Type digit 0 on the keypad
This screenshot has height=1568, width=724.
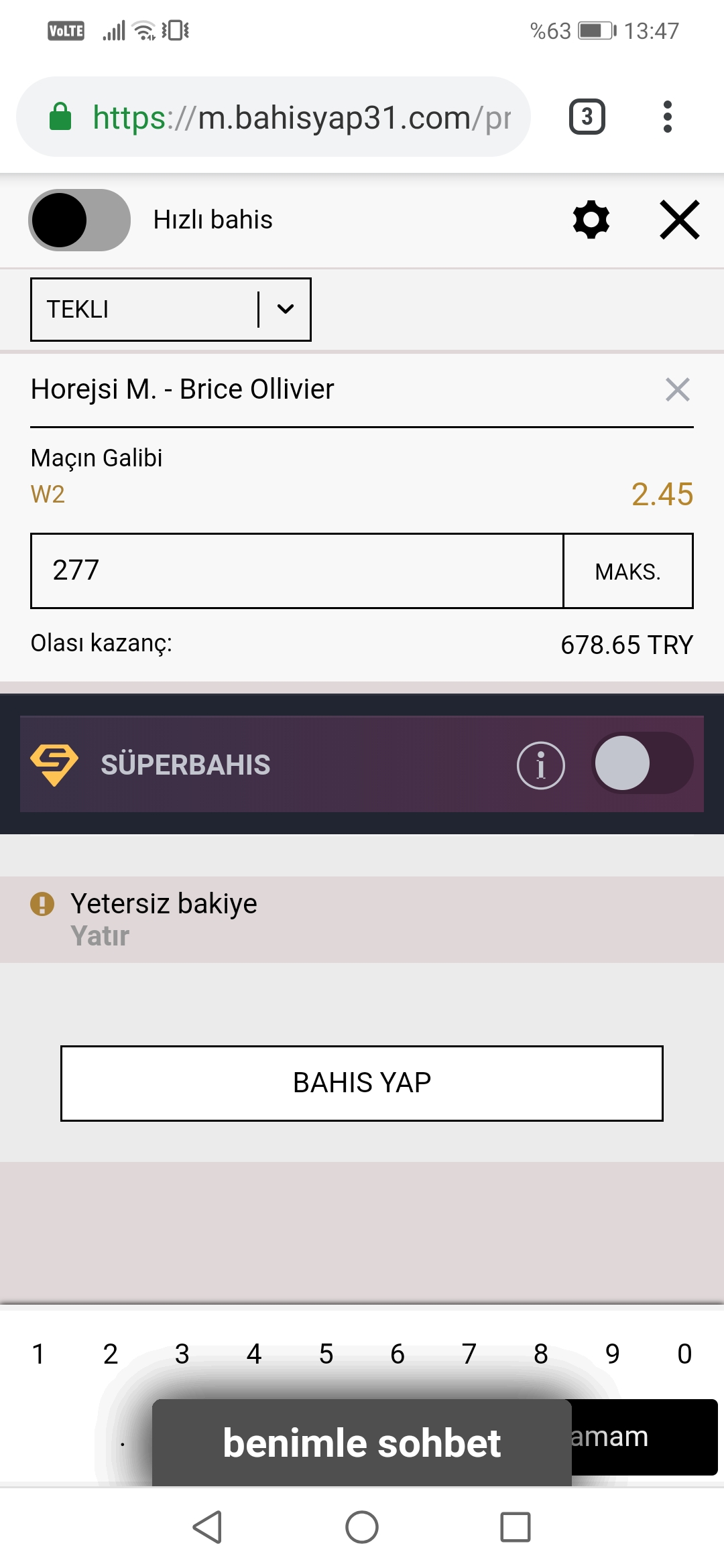[684, 1354]
